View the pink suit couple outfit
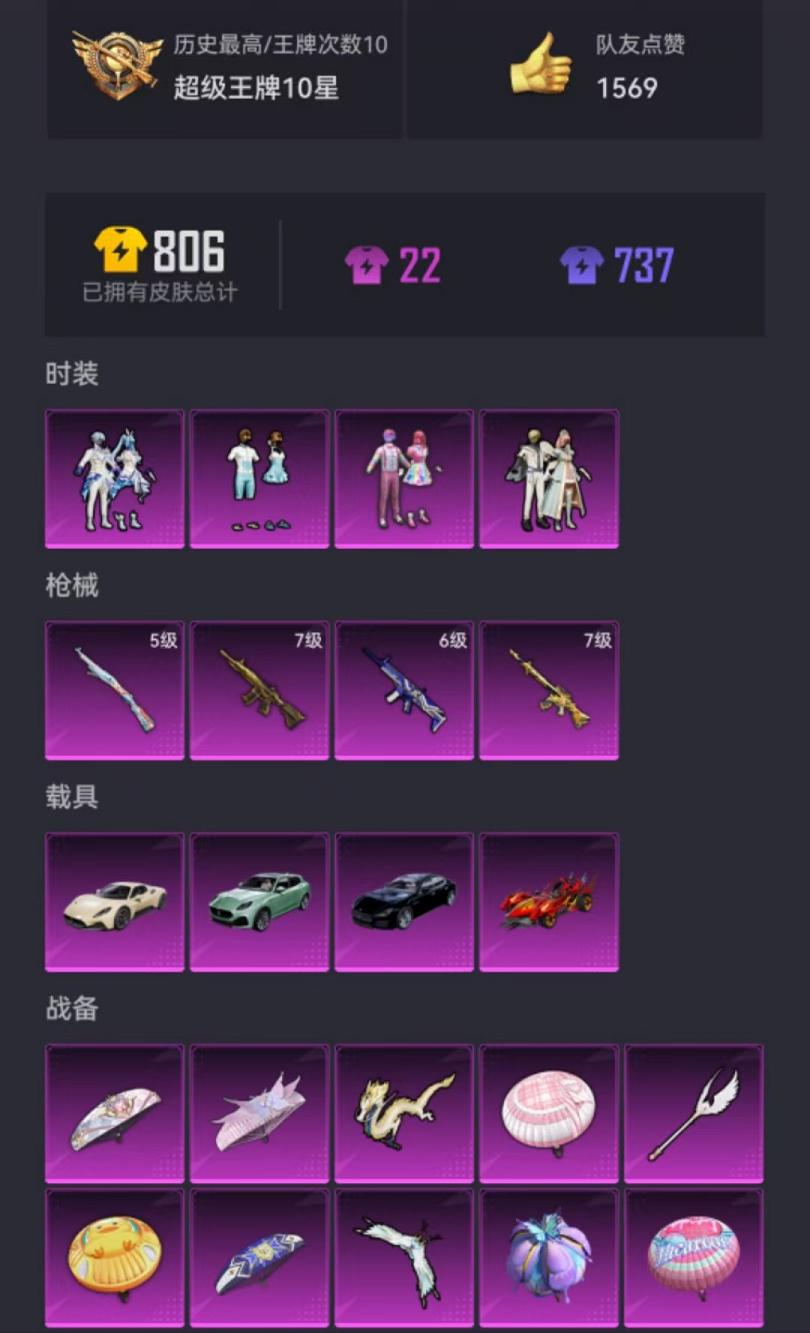Viewport: 810px width, 1333px height. tap(404, 478)
